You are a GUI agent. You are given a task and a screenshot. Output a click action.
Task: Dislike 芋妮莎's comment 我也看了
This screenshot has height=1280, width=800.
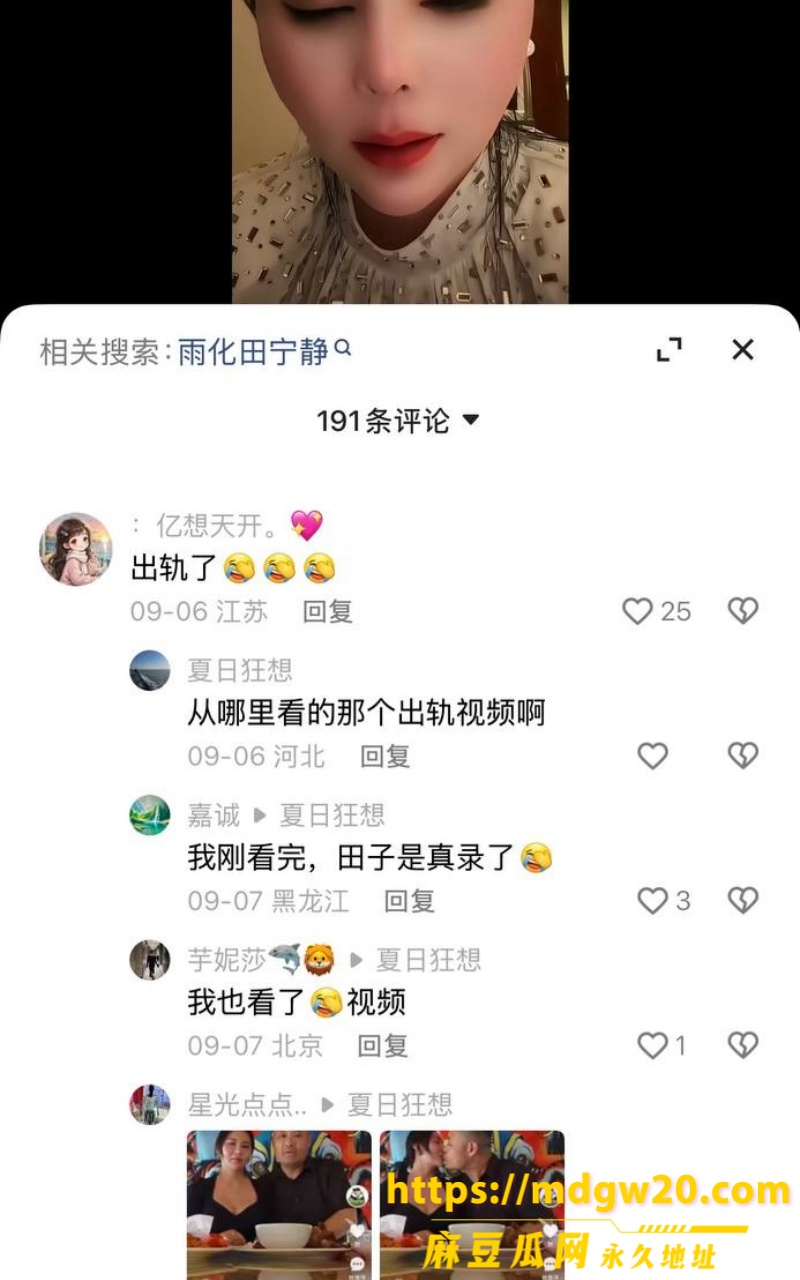click(x=743, y=1046)
